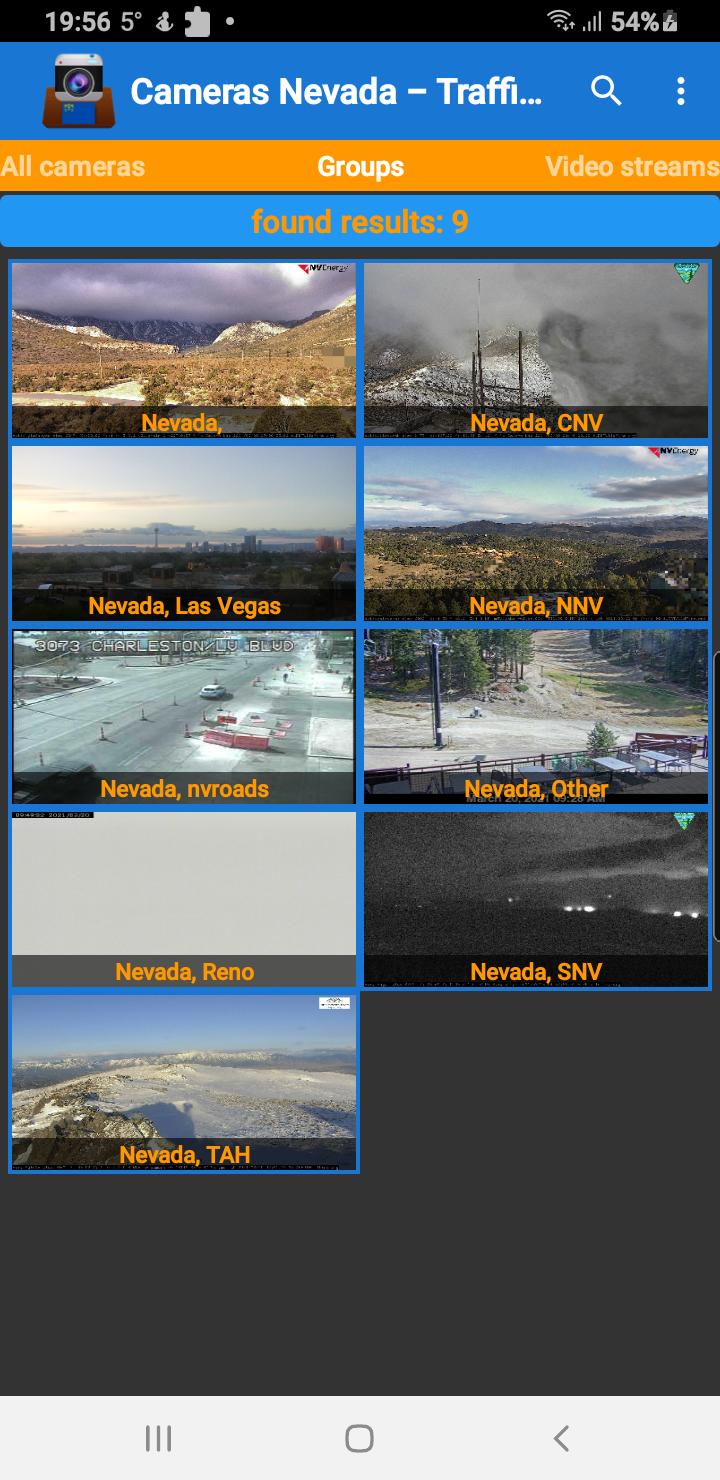Switch to the Video streams tab
The image size is (720, 1480).
[x=632, y=167]
